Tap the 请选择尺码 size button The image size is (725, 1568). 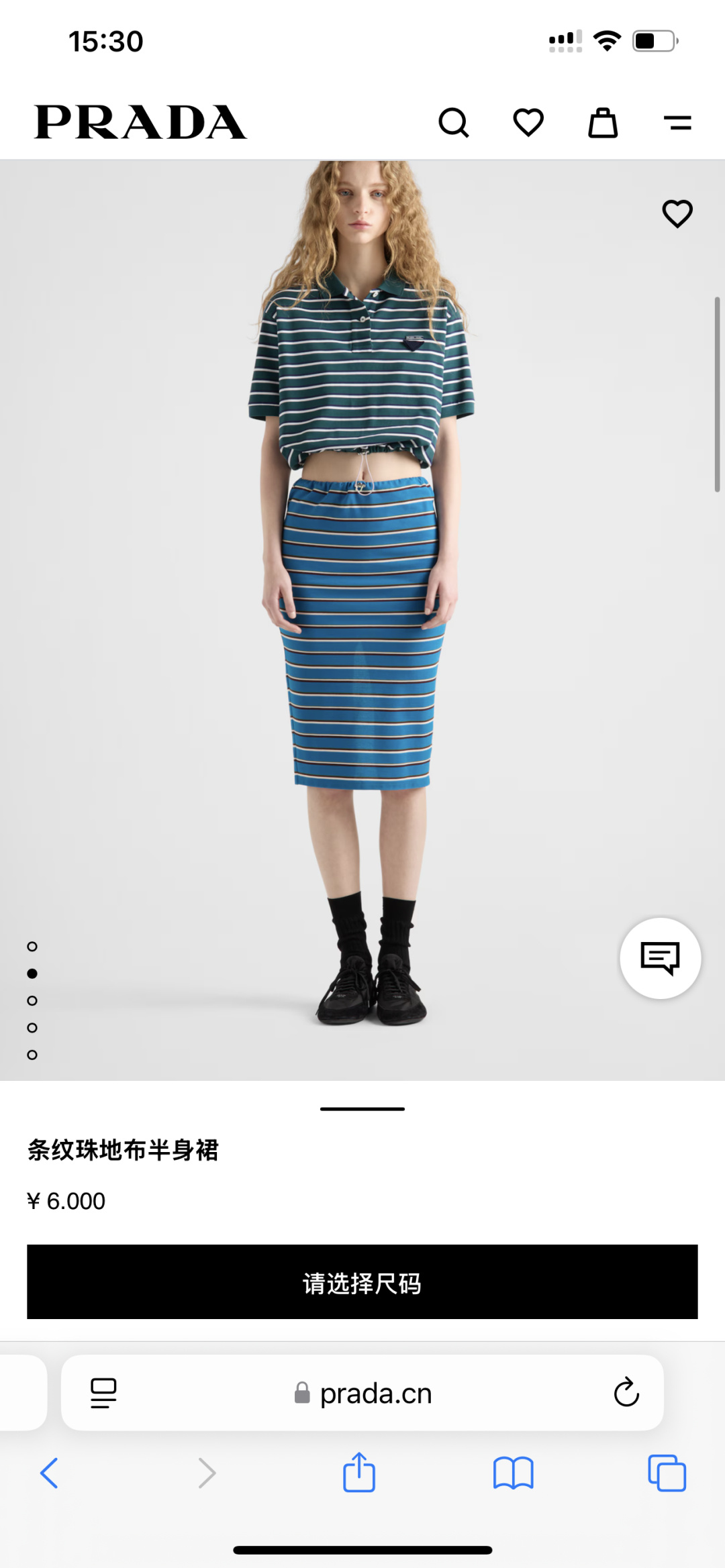(x=362, y=1282)
